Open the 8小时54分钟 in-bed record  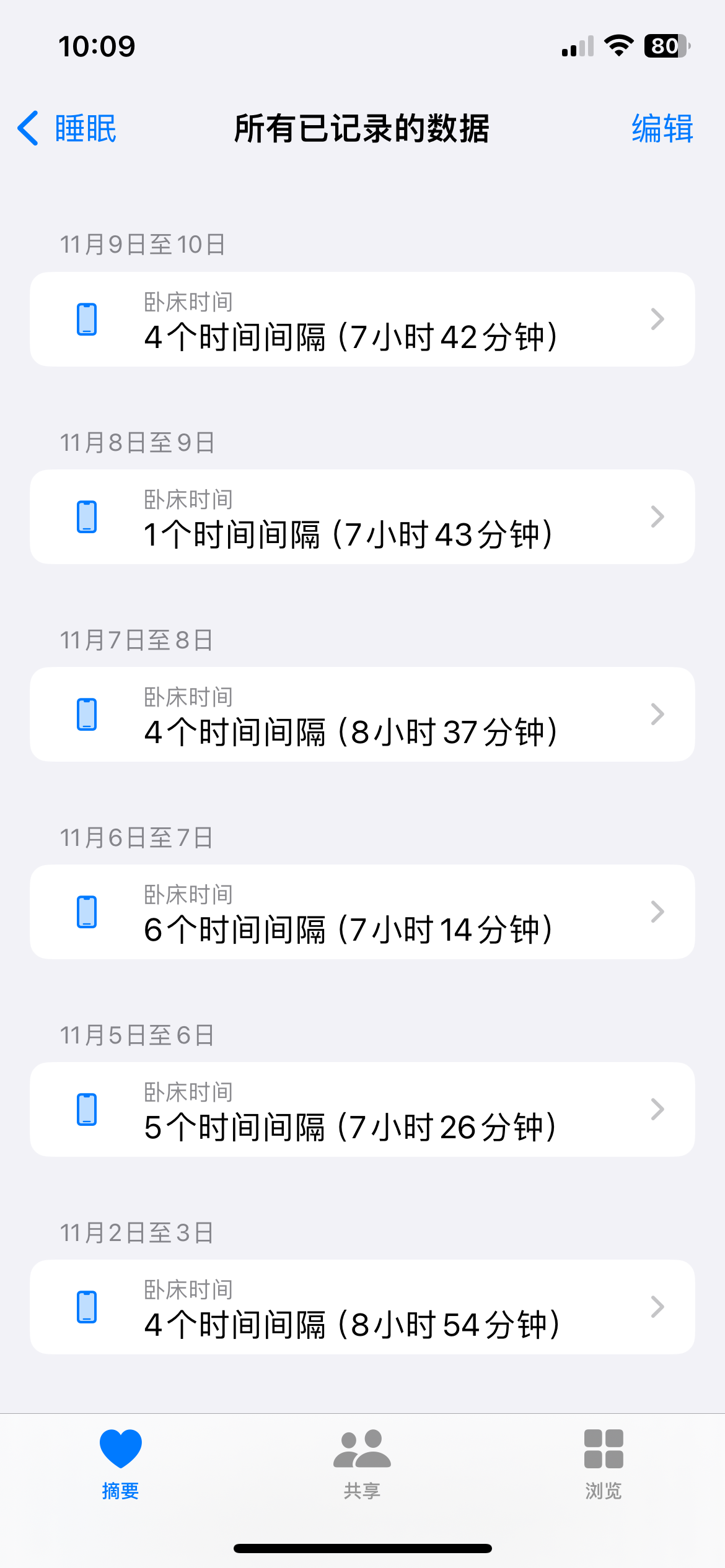pos(362,1307)
